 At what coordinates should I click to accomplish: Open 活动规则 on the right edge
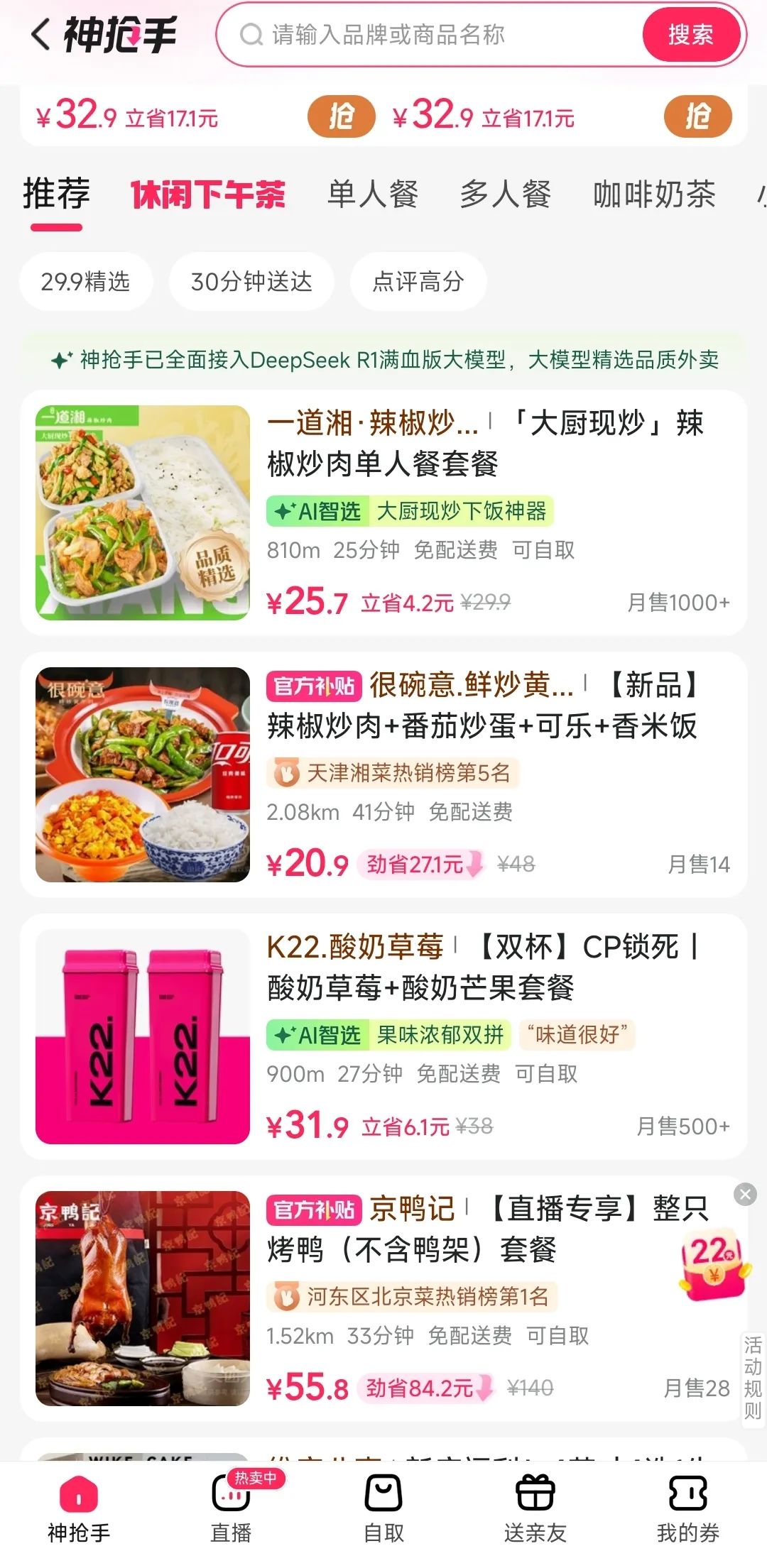(x=753, y=1378)
